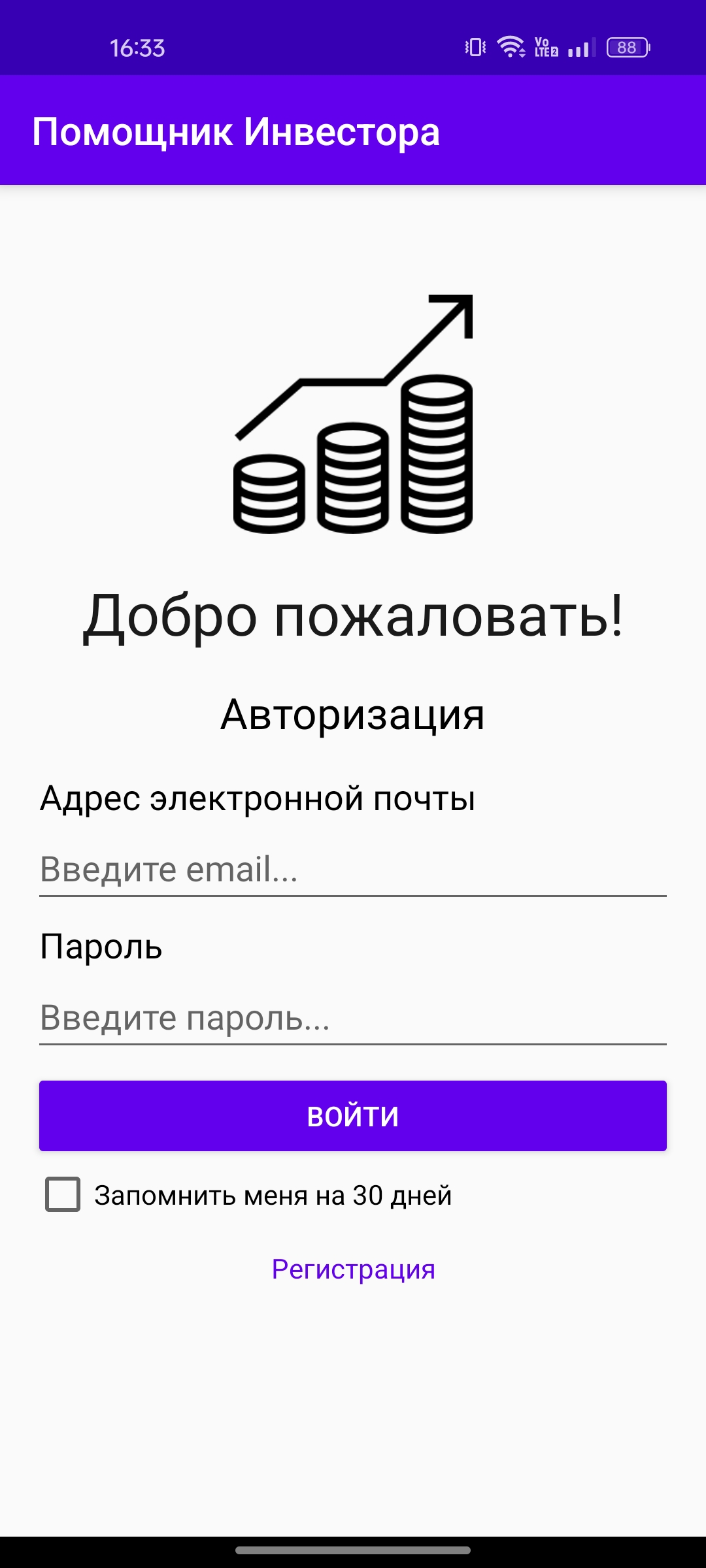Tap the clock showing 16:33
Image resolution: width=706 pixels, height=1568 pixels.
pos(137,46)
